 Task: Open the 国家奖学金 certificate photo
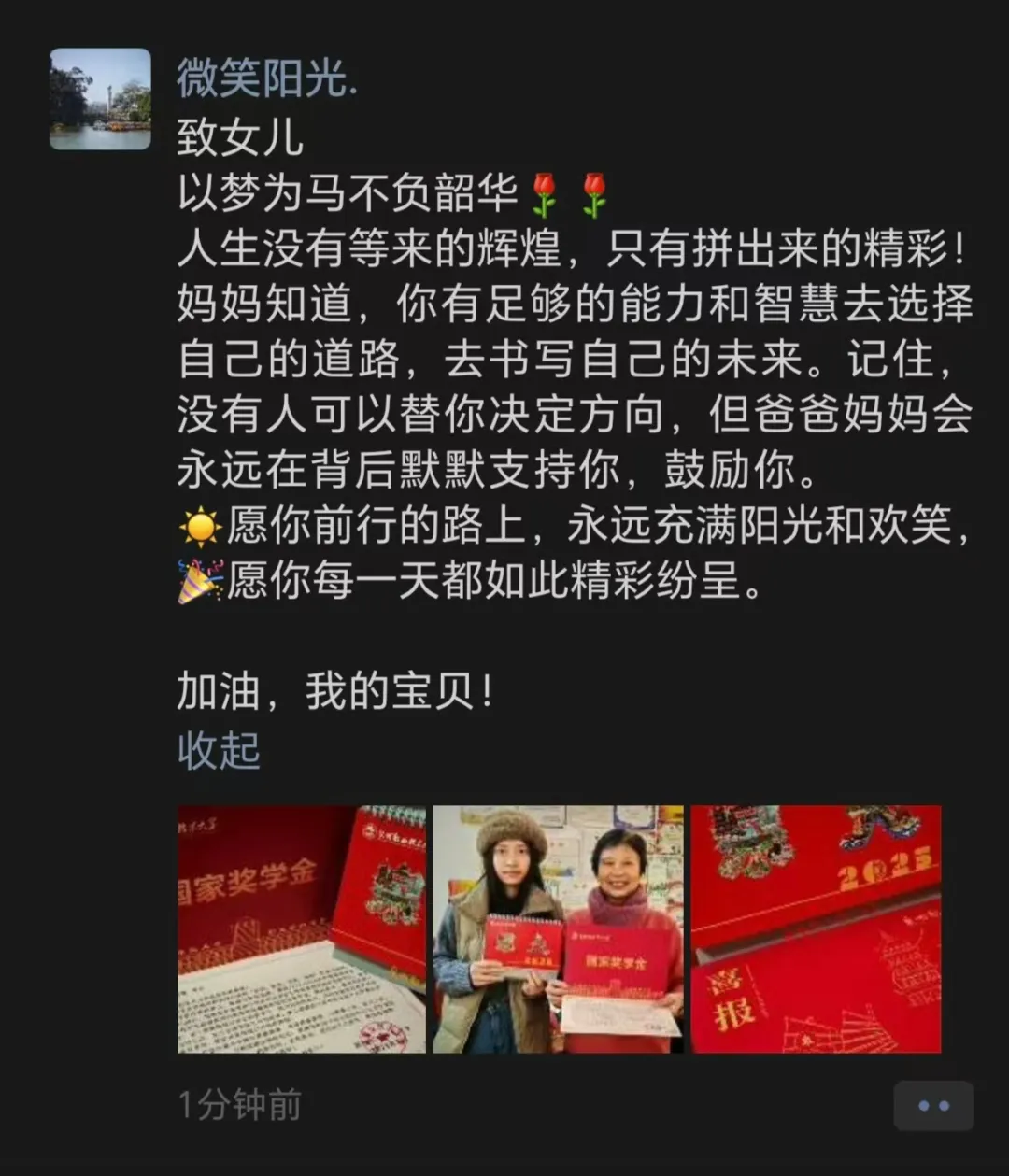[x=302, y=929]
